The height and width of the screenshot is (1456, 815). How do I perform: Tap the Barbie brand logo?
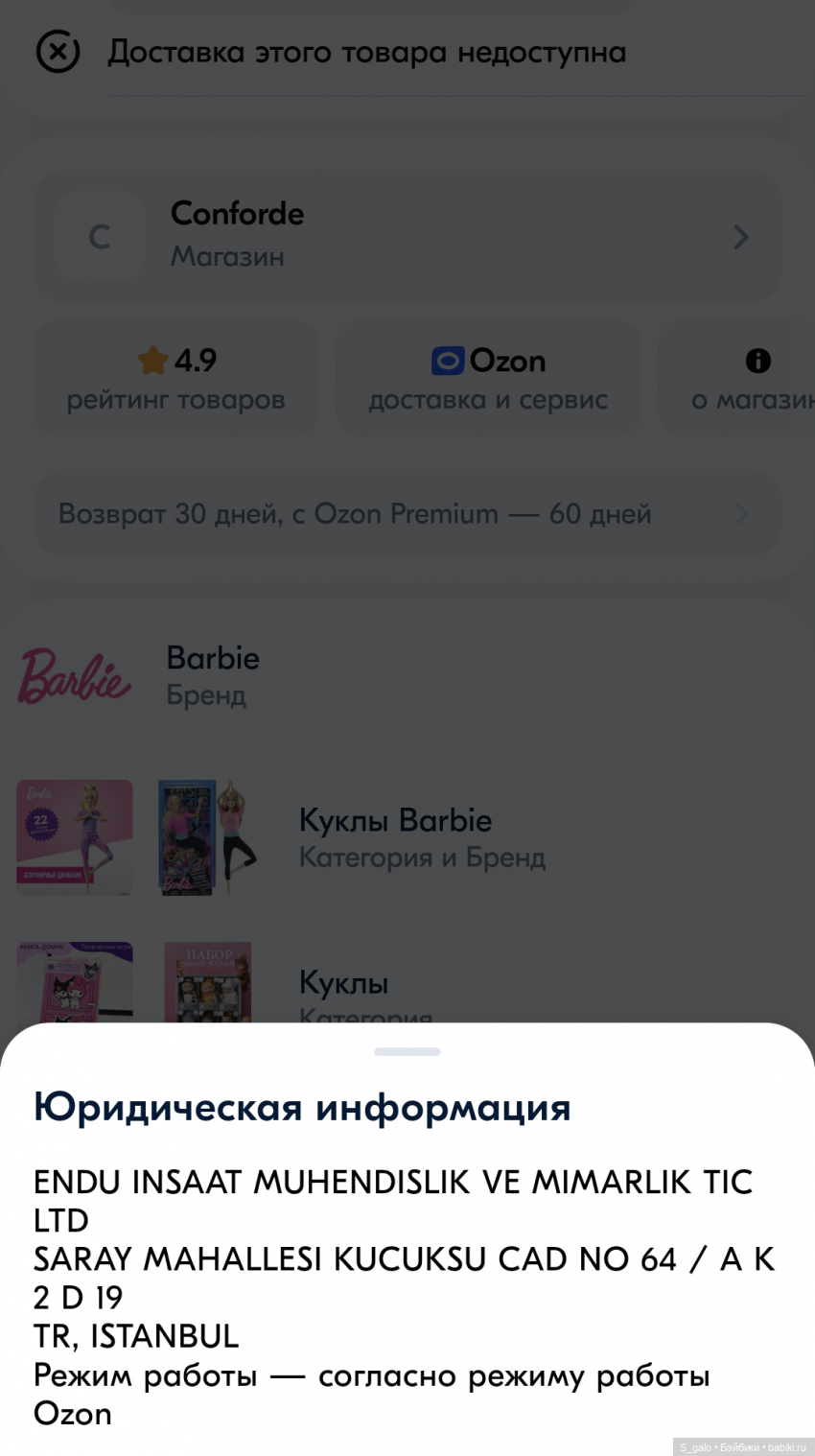coord(74,674)
